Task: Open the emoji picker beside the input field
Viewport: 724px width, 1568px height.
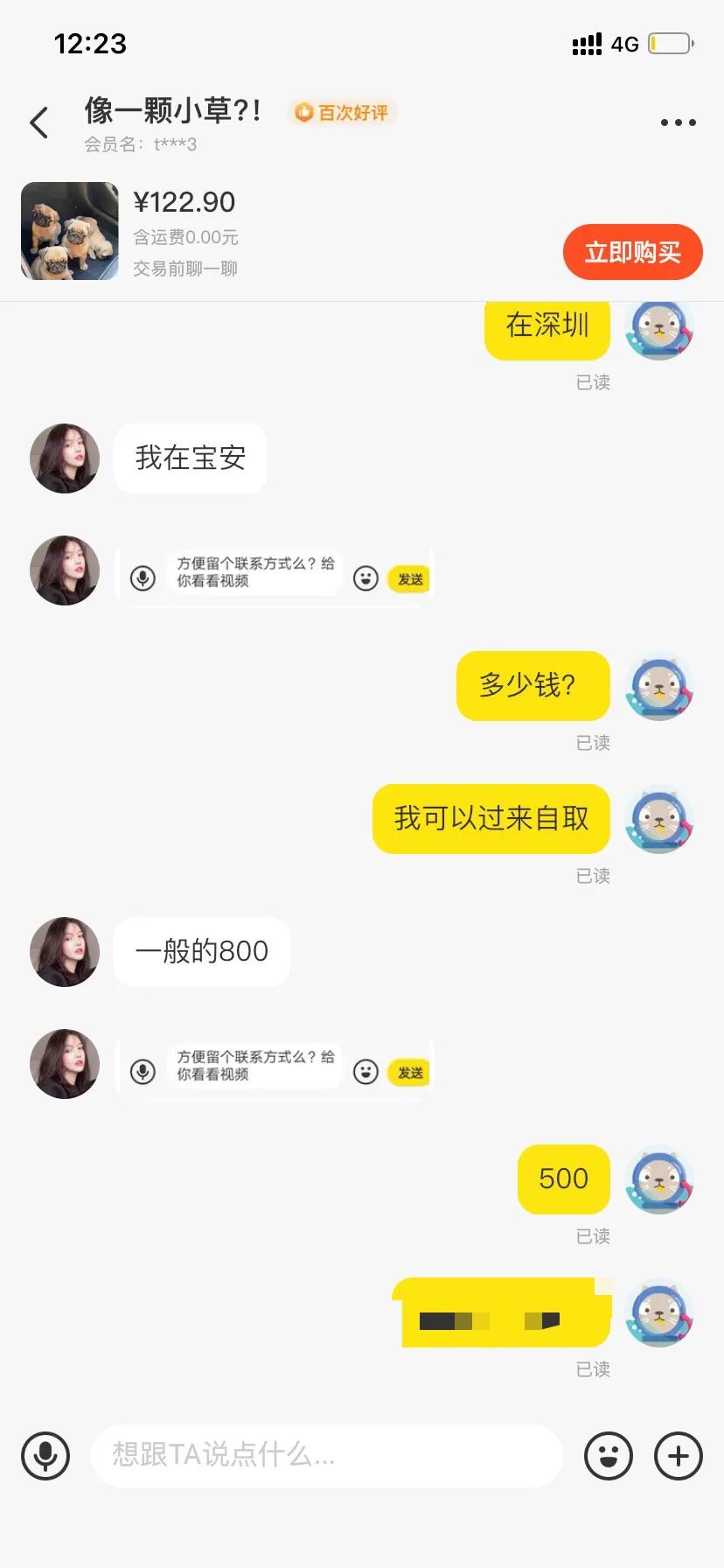Action: pos(609,1455)
